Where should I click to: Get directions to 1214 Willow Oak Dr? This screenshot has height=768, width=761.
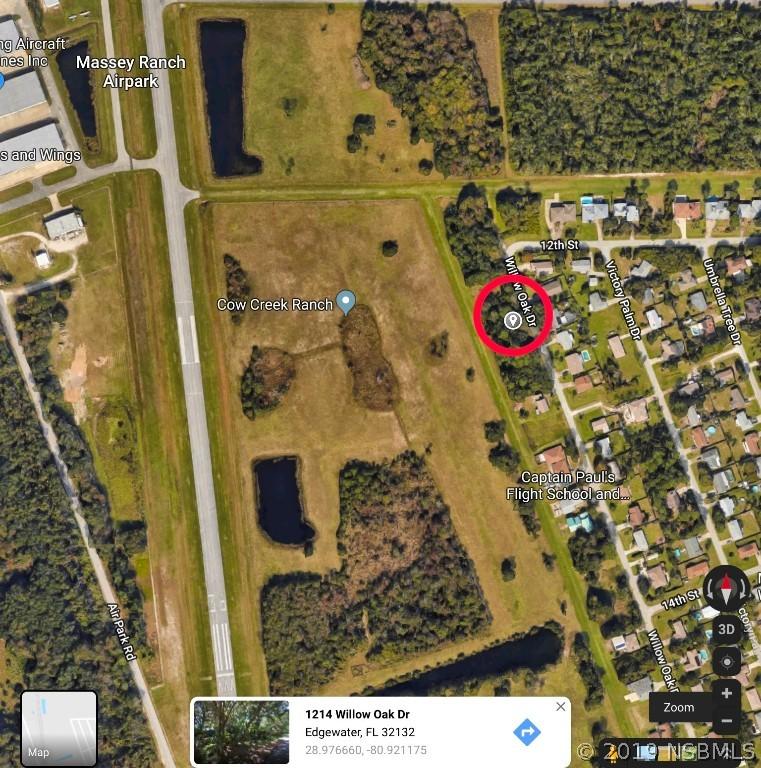(x=527, y=732)
